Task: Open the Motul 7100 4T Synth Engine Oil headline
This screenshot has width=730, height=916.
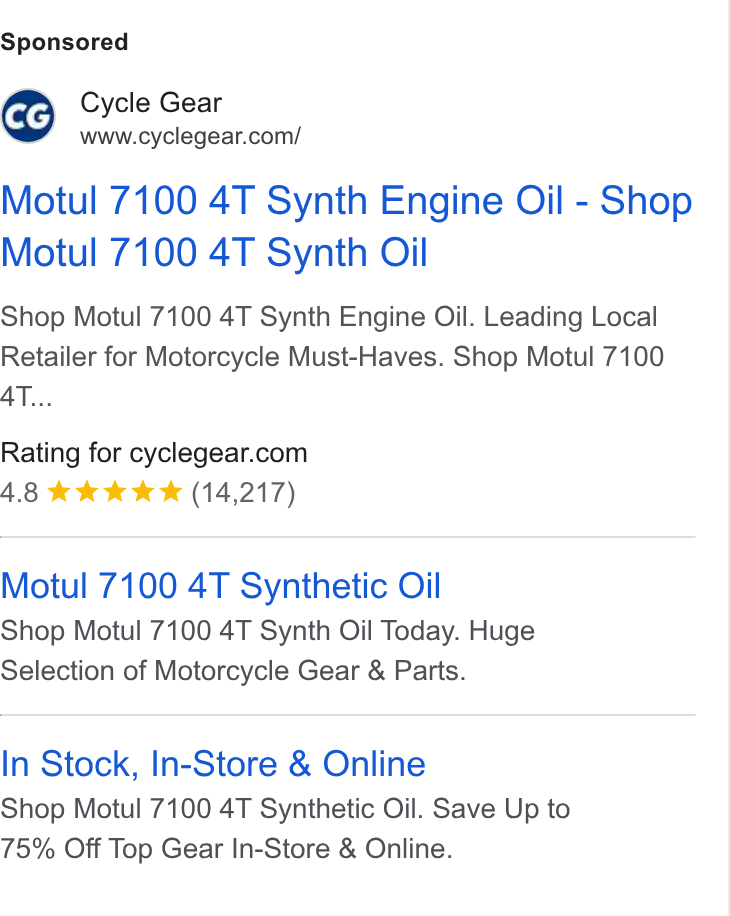Action: click(x=346, y=227)
